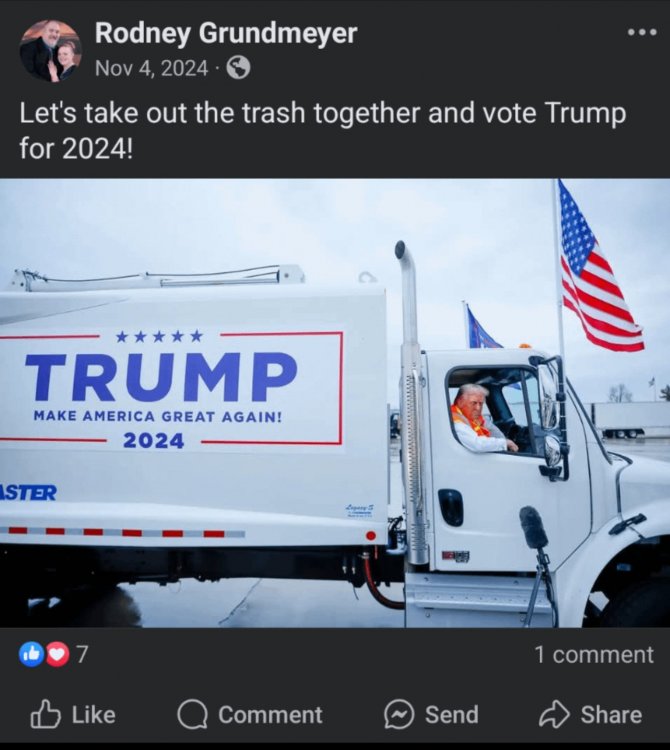Open the 1 comment link
Viewport: 670px width, 750px height.
(x=593, y=655)
